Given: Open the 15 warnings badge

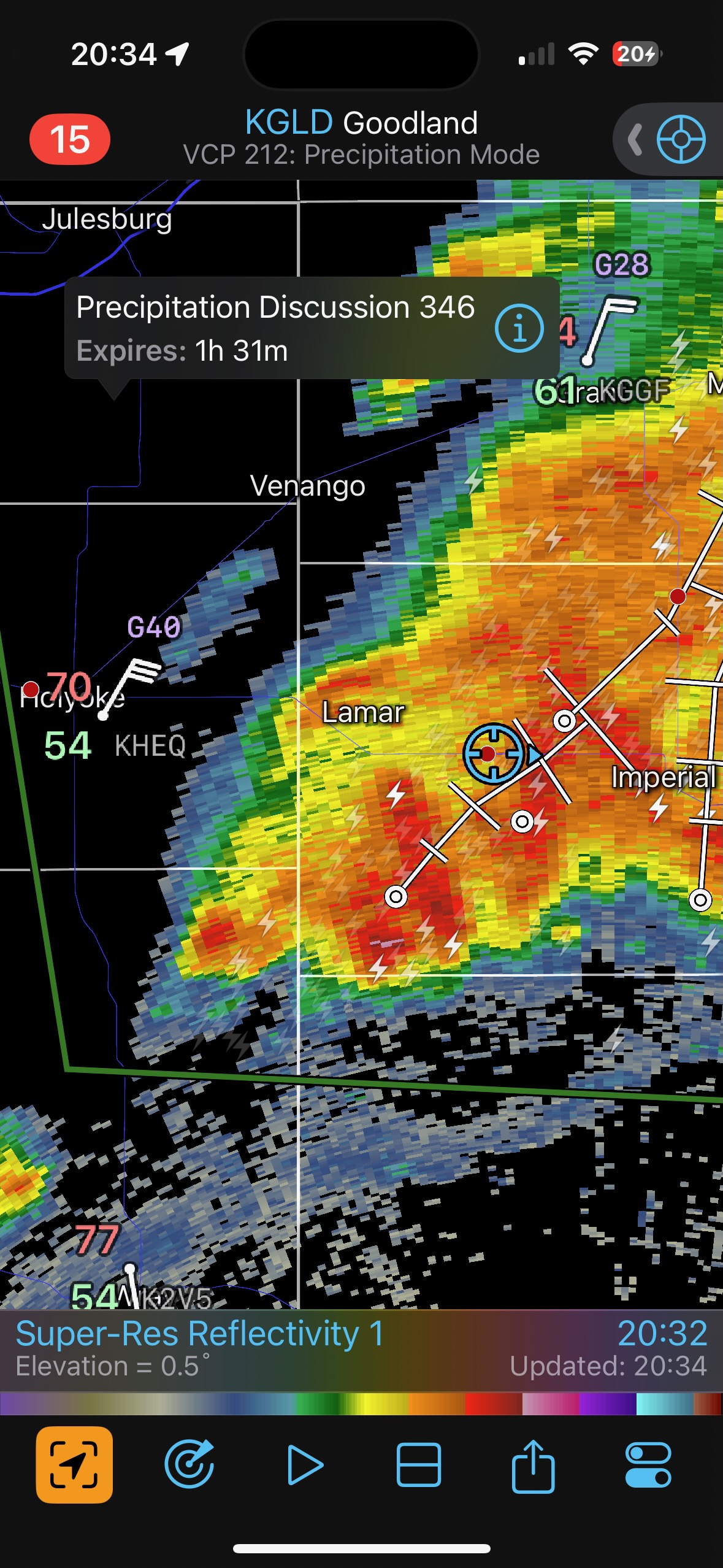Looking at the screenshot, I should click(70, 139).
